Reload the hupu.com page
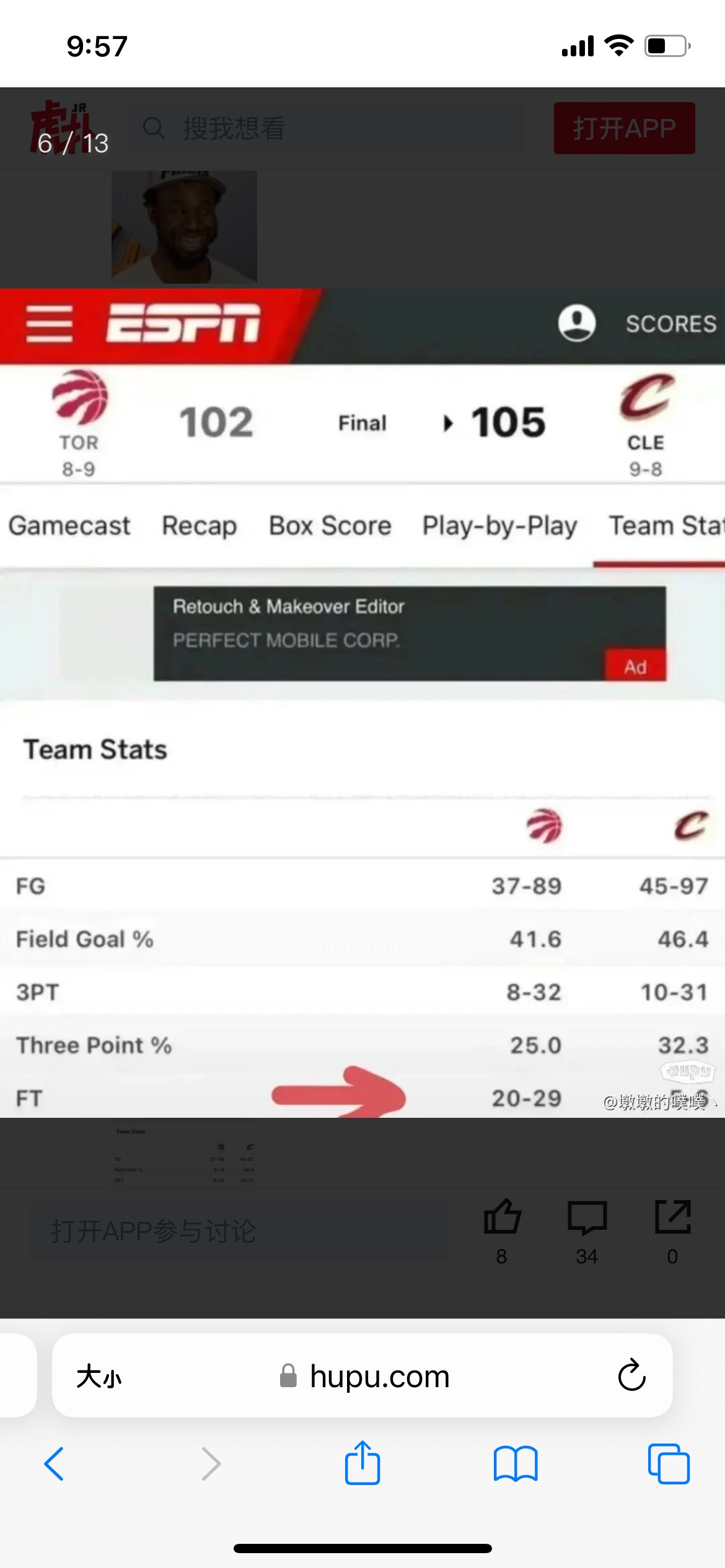The image size is (725, 1568). (x=631, y=1375)
